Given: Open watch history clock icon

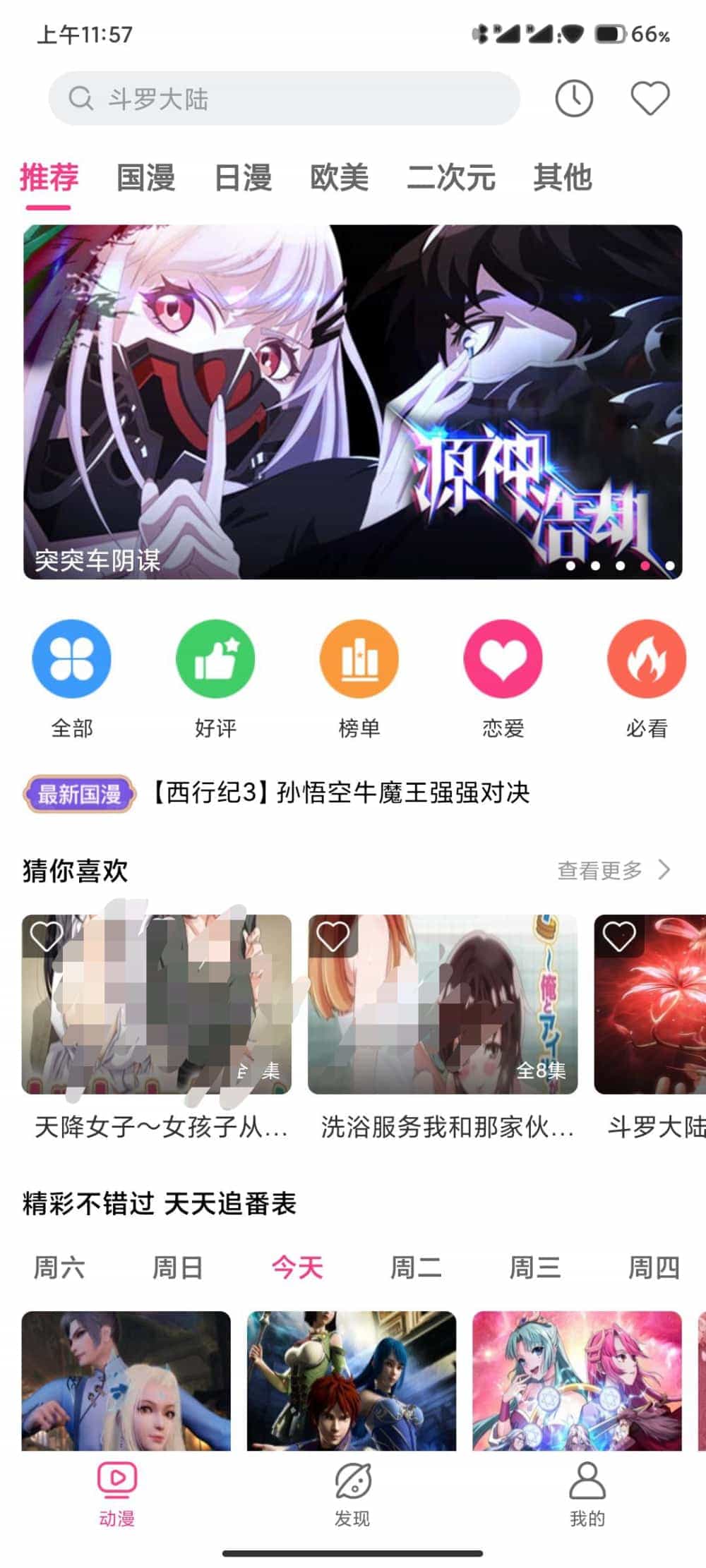Looking at the screenshot, I should 573,98.
